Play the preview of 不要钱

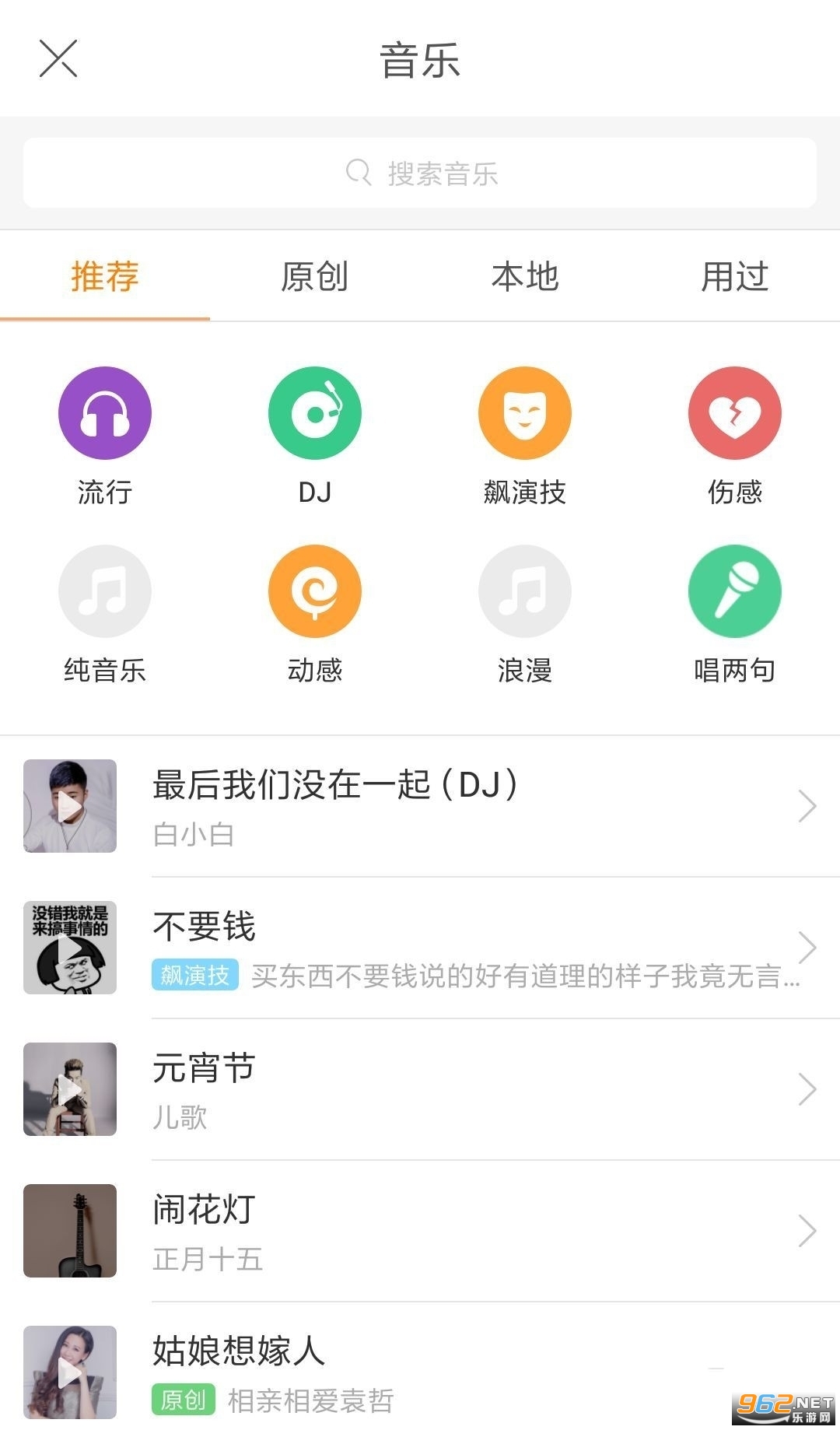[70, 948]
